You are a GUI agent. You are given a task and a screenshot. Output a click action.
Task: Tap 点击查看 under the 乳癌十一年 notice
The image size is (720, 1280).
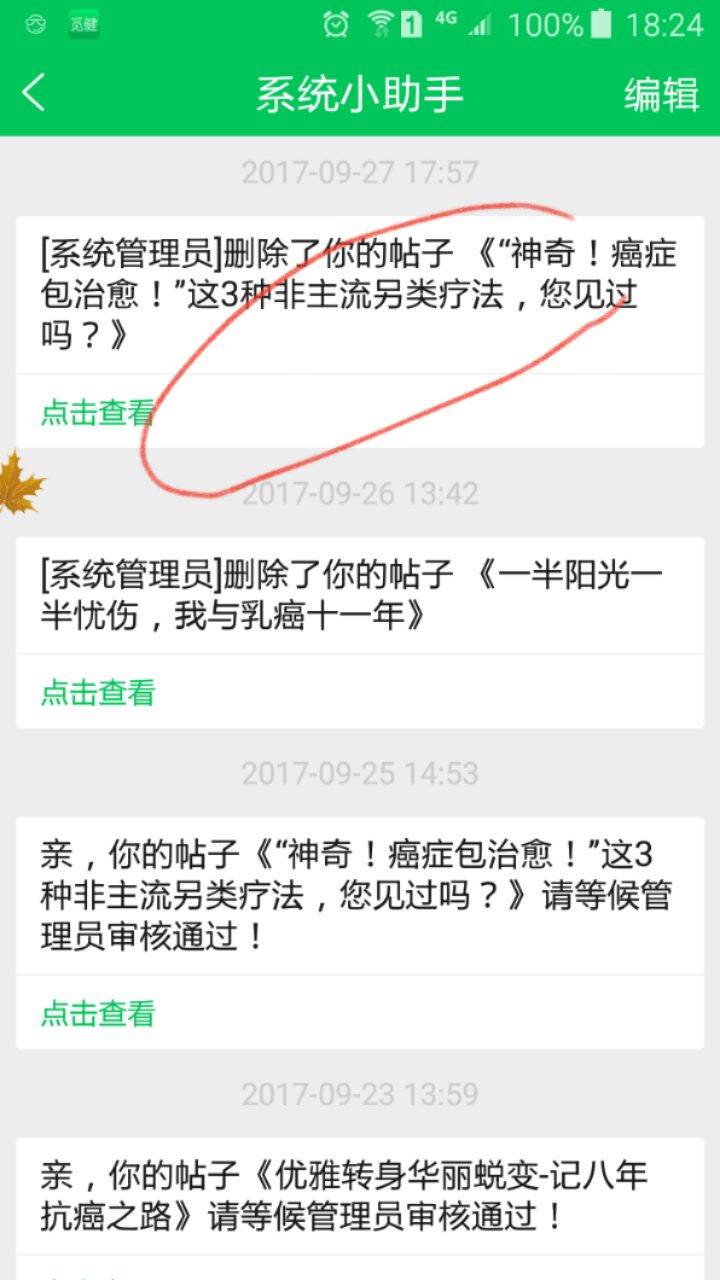coord(98,692)
